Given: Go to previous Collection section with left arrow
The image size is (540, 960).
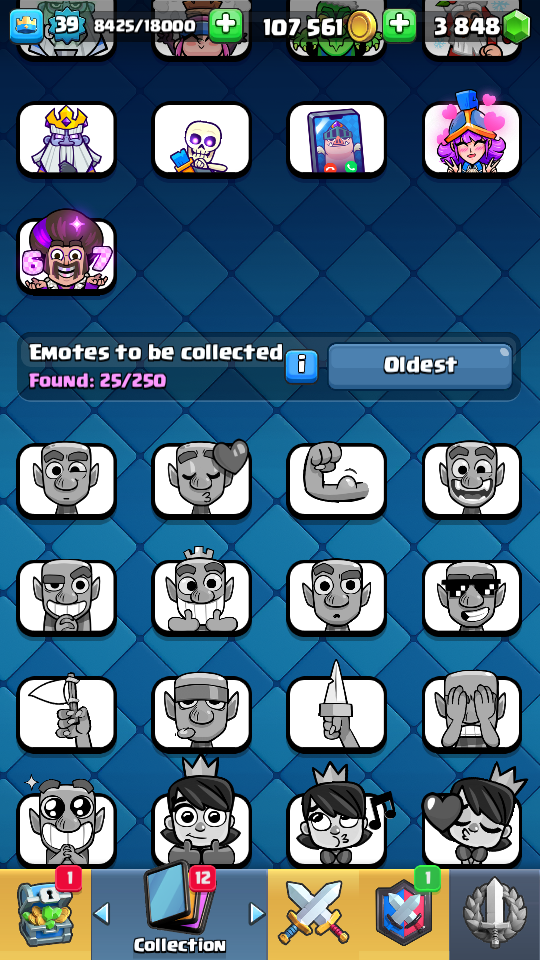Looking at the screenshot, I should coord(102,913).
